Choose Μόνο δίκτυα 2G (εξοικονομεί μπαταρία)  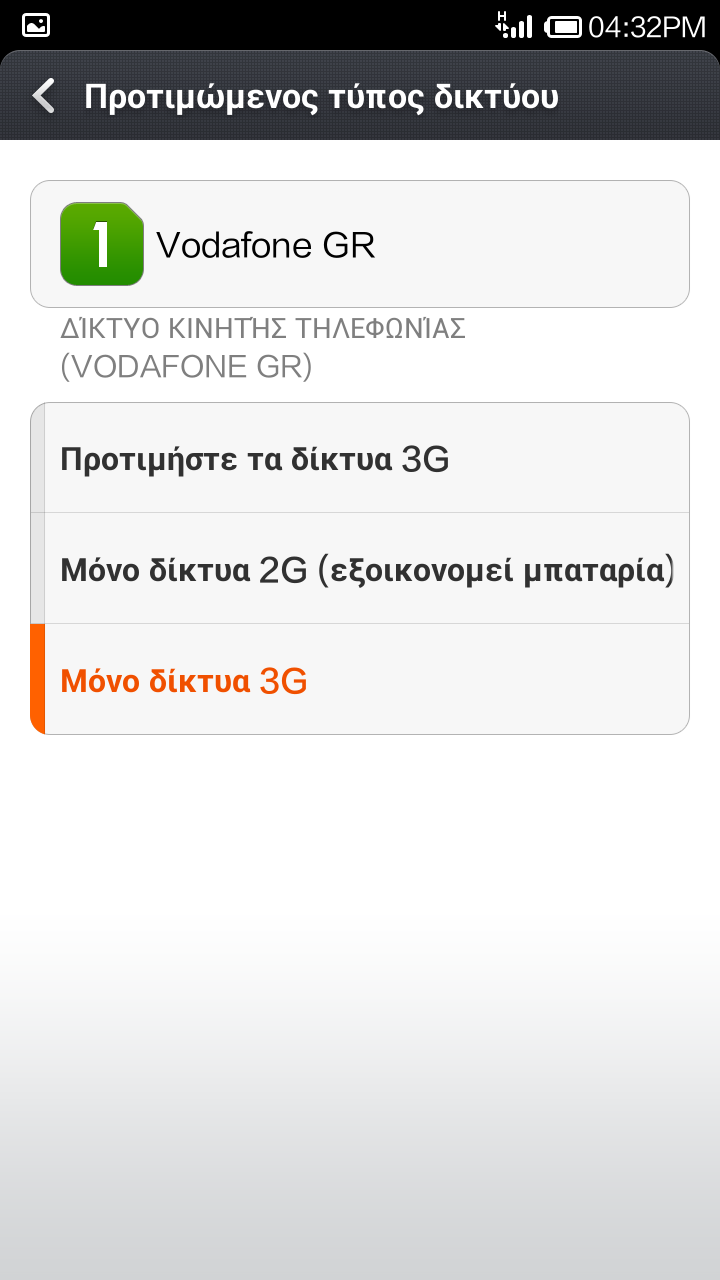360,569
